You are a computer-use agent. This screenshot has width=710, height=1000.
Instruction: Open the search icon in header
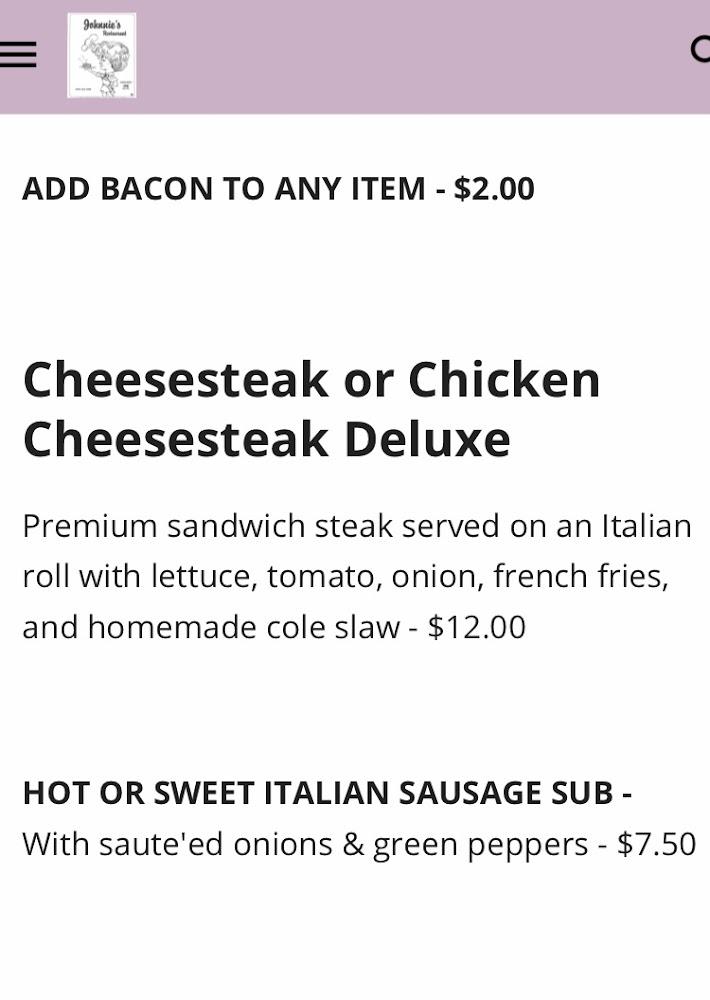pyautogui.click(x=701, y=49)
